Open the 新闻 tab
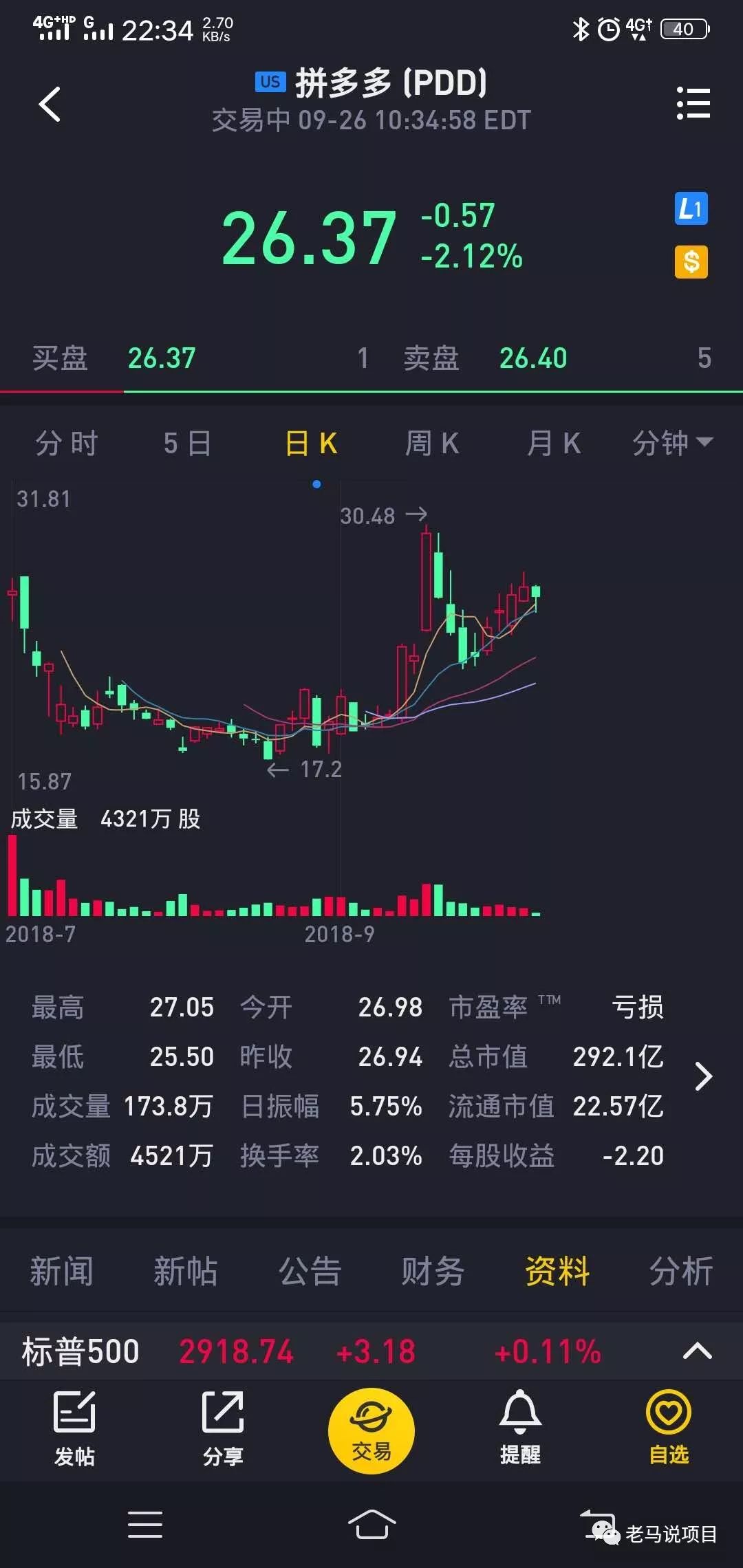 [x=62, y=1271]
